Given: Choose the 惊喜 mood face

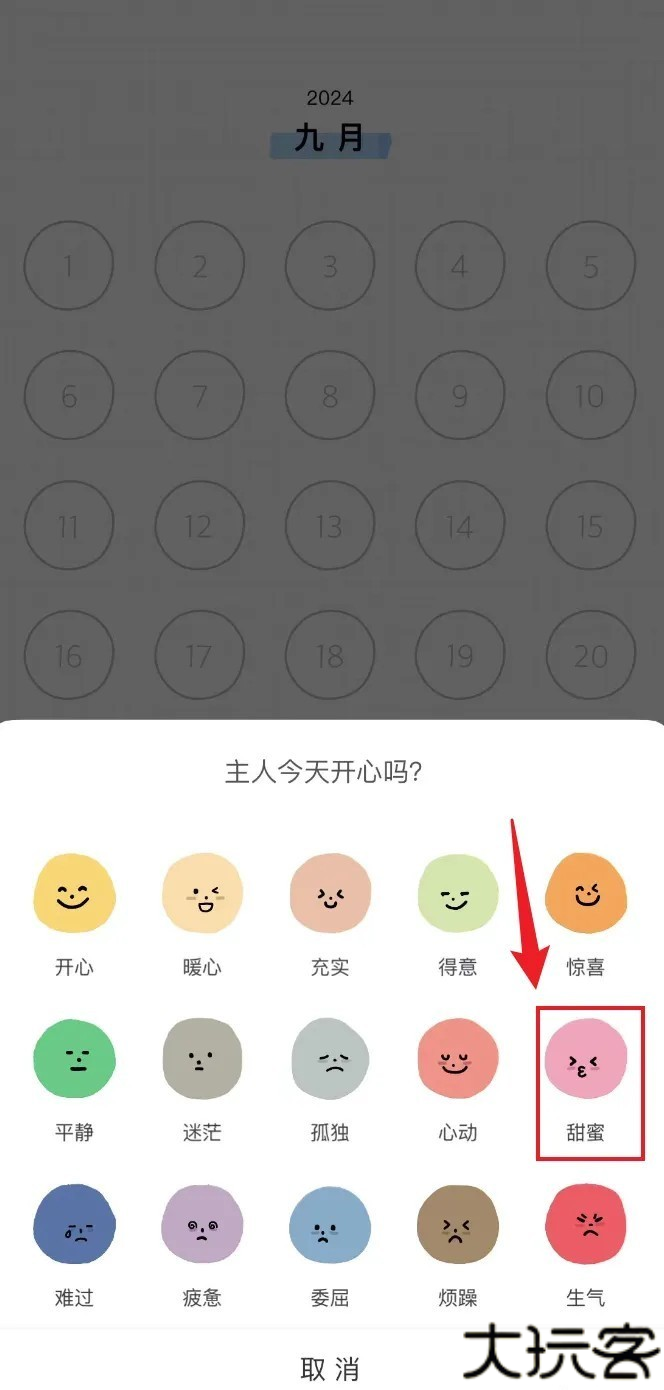Looking at the screenshot, I should click(x=586, y=894).
